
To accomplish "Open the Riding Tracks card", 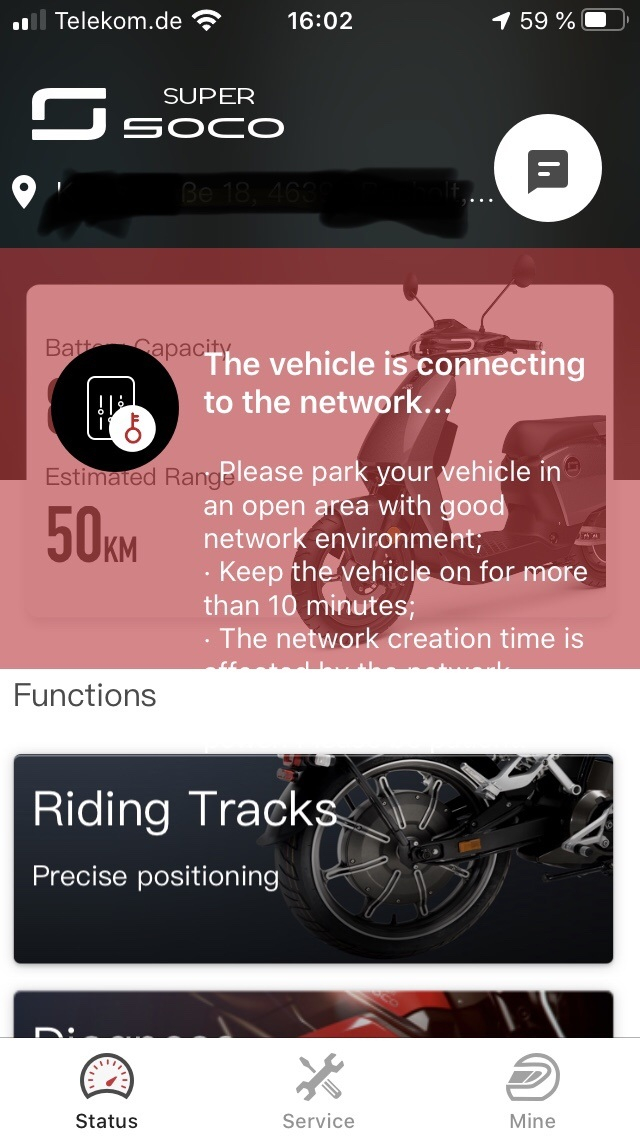I will [x=312, y=858].
